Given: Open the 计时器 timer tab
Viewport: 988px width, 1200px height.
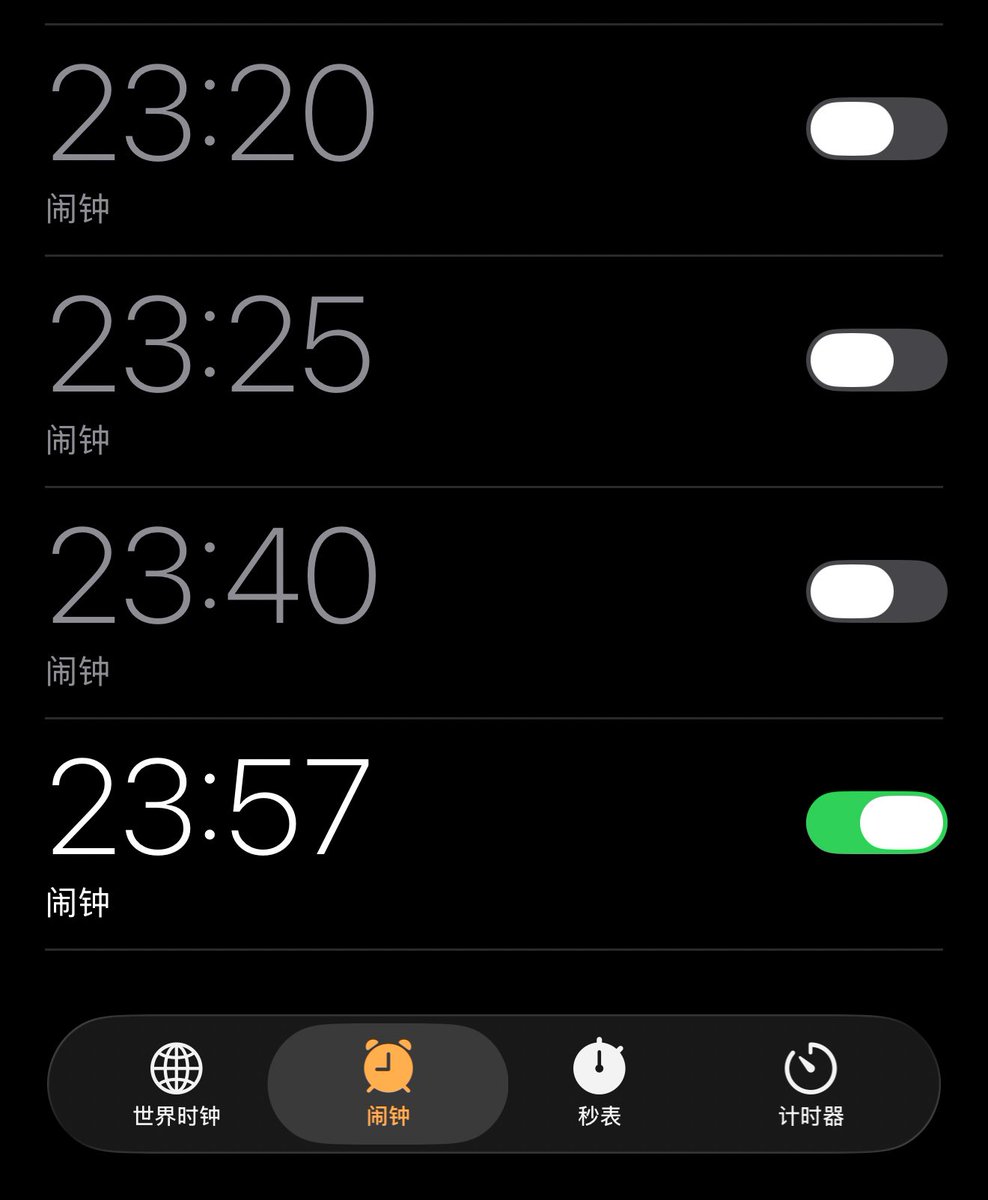Looking at the screenshot, I should (810, 1083).
